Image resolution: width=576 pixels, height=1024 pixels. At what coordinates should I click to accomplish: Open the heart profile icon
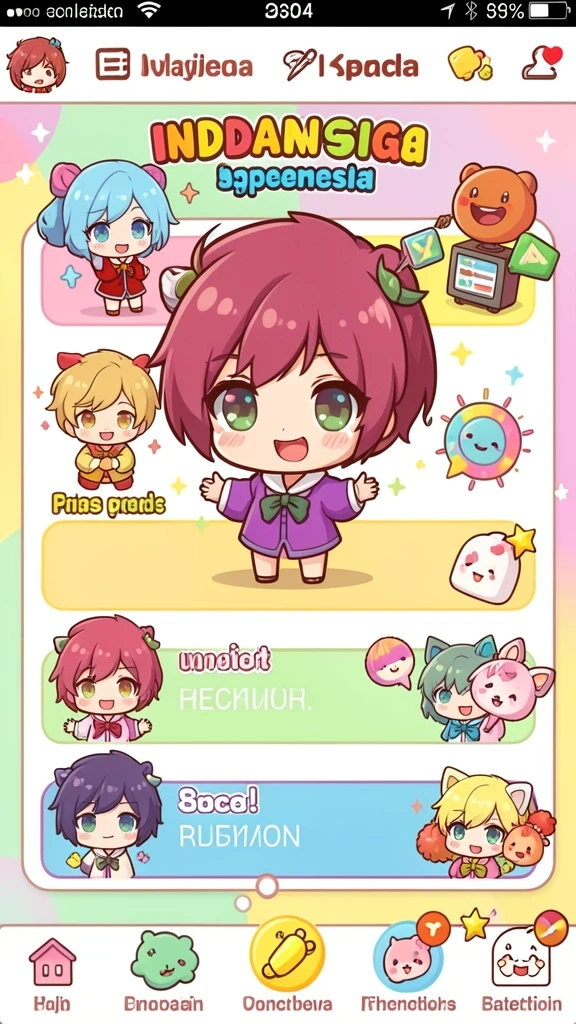coord(542,63)
